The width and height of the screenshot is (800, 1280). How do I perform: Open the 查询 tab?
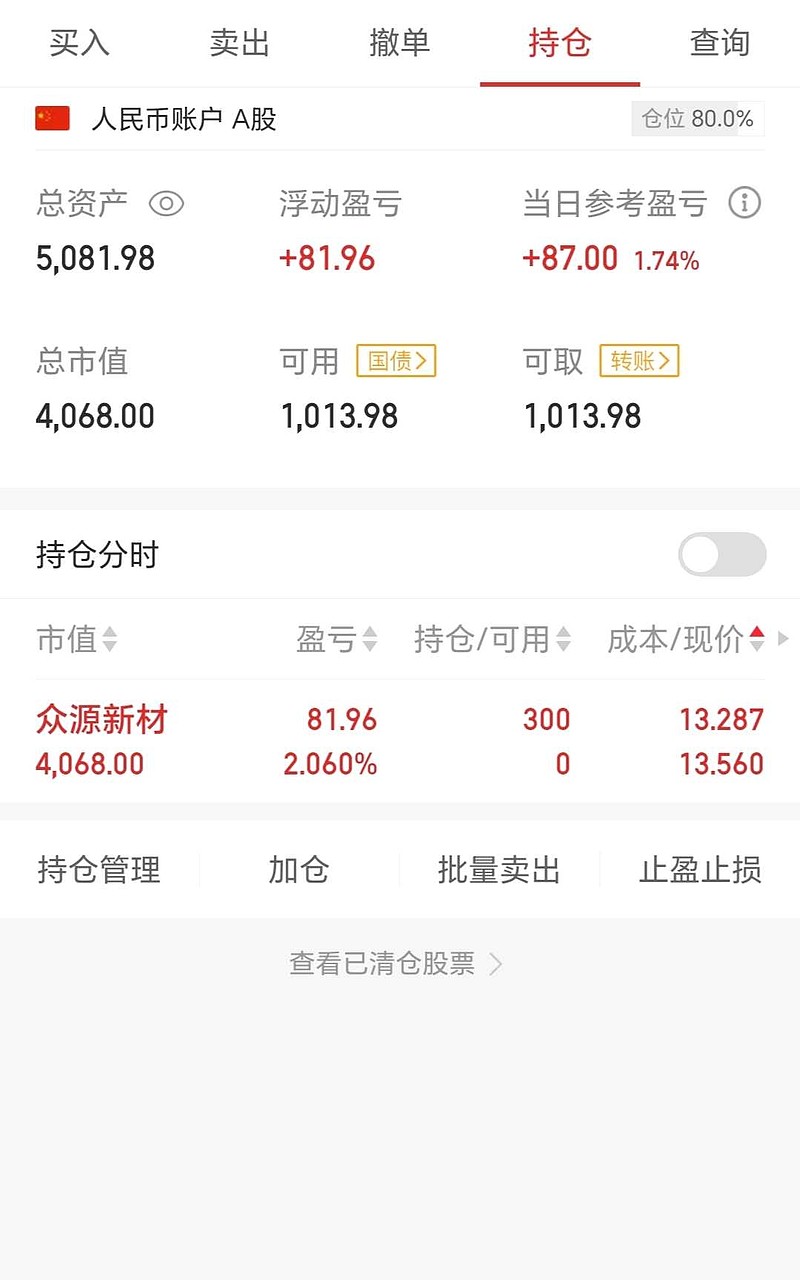click(719, 44)
